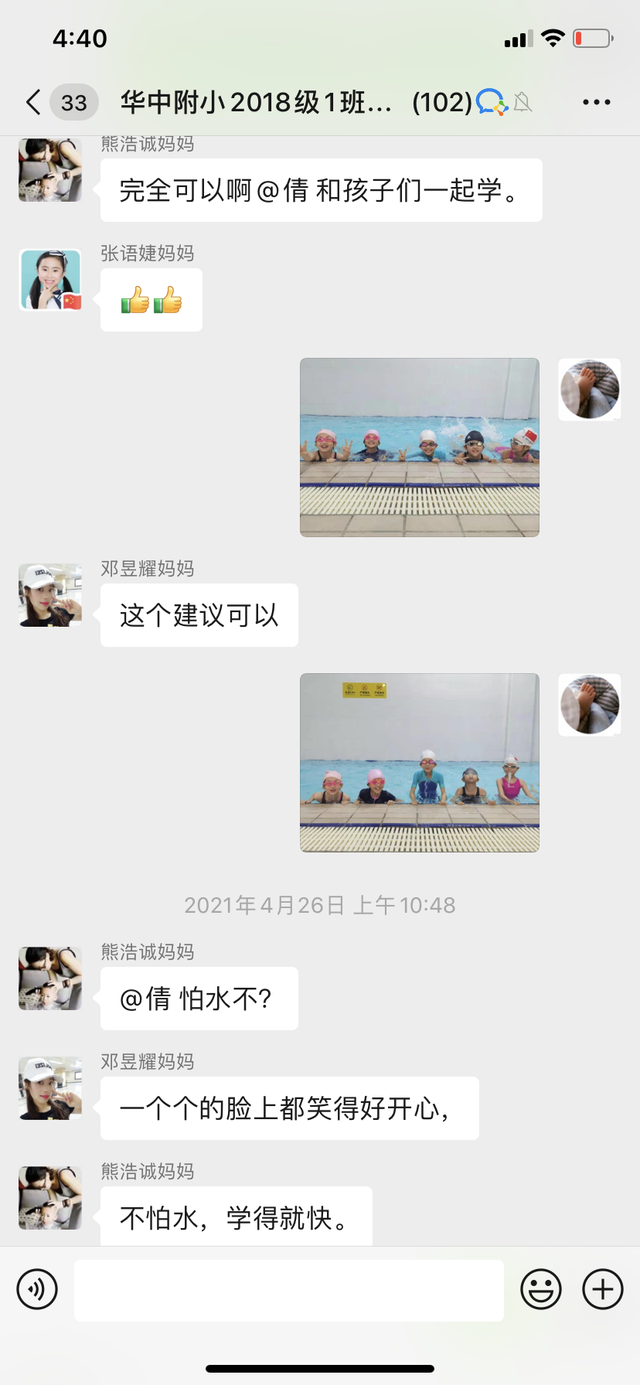Open the plus attachment panel
This screenshot has width=640, height=1385.
pyautogui.click(x=602, y=1290)
